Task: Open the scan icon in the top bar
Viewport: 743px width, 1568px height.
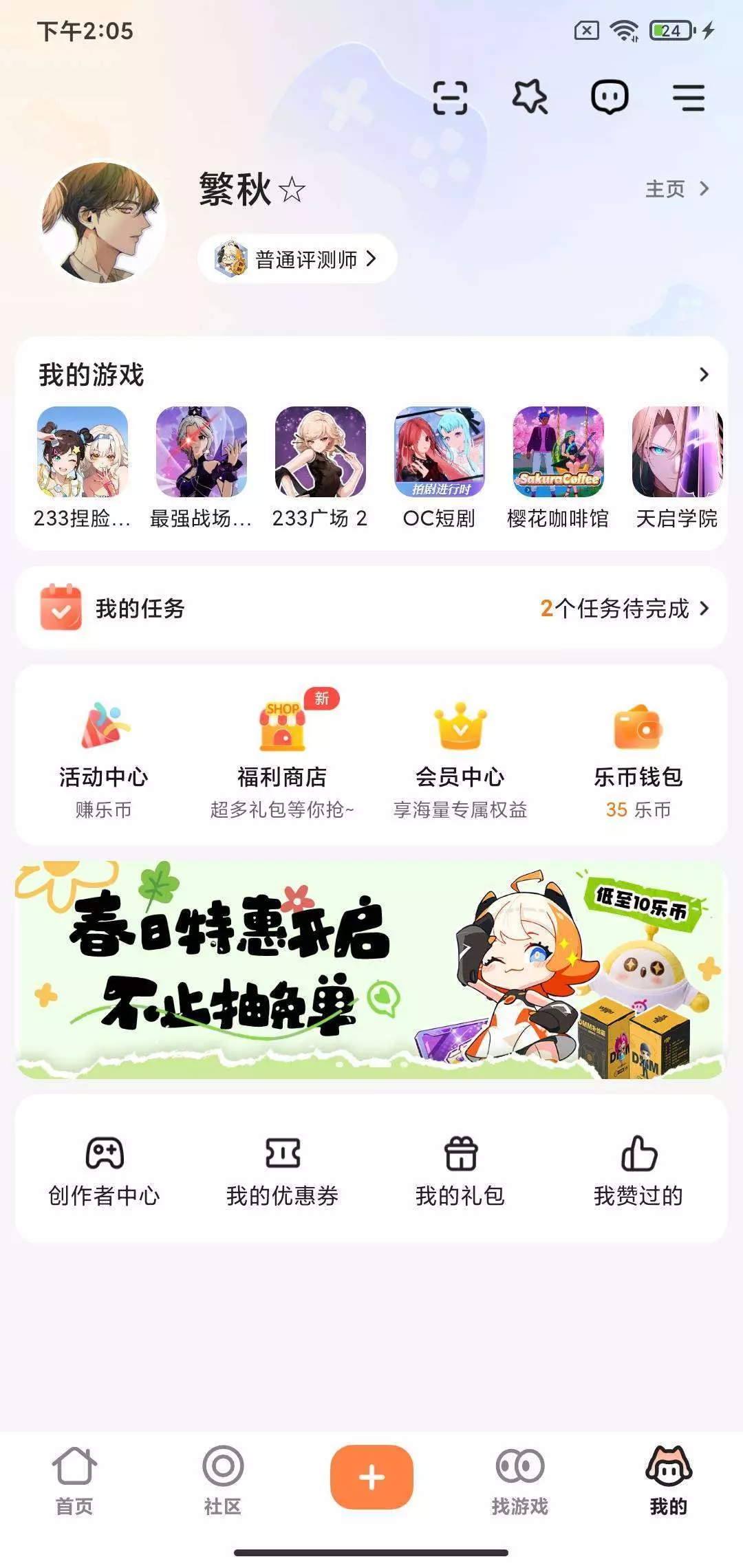Action: [450, 98]
